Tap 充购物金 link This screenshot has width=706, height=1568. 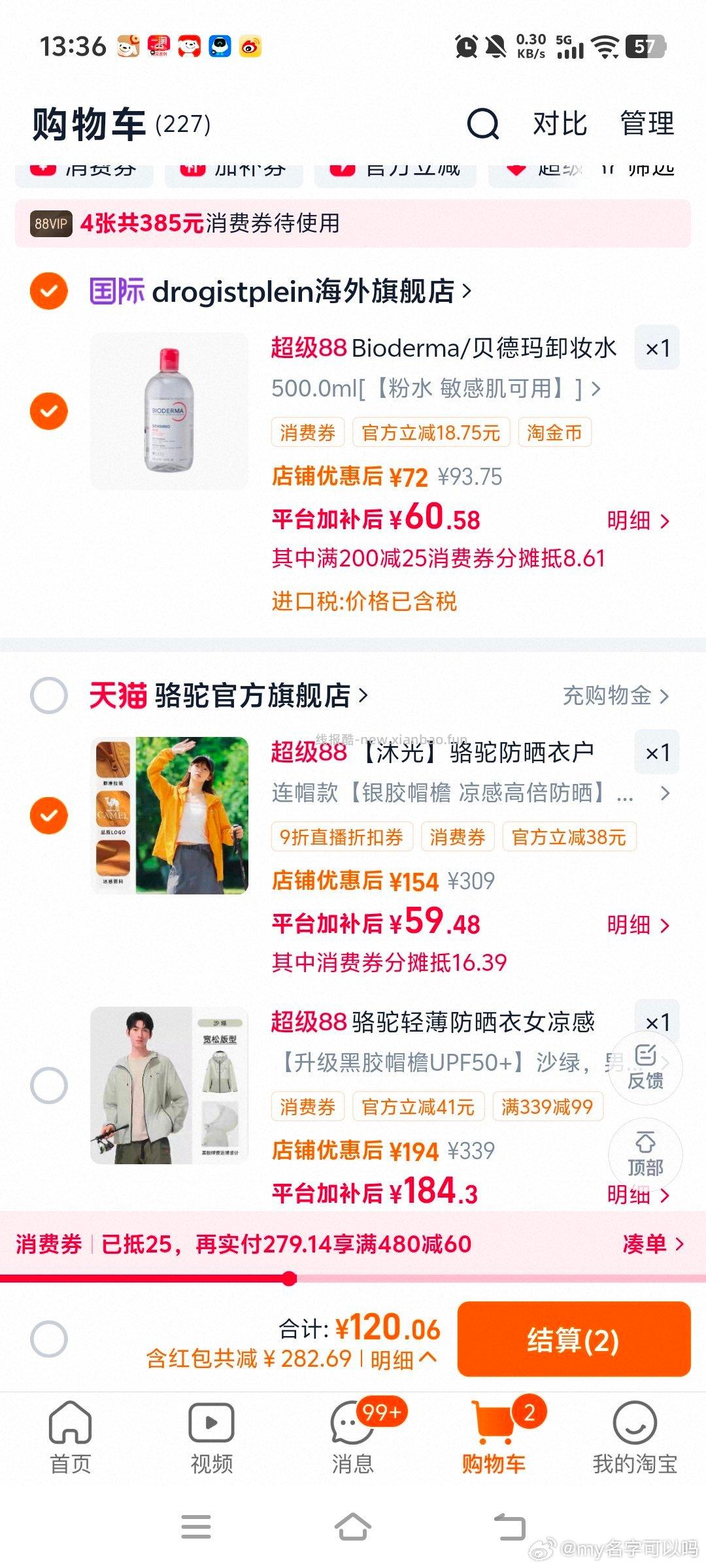(615, 696)
